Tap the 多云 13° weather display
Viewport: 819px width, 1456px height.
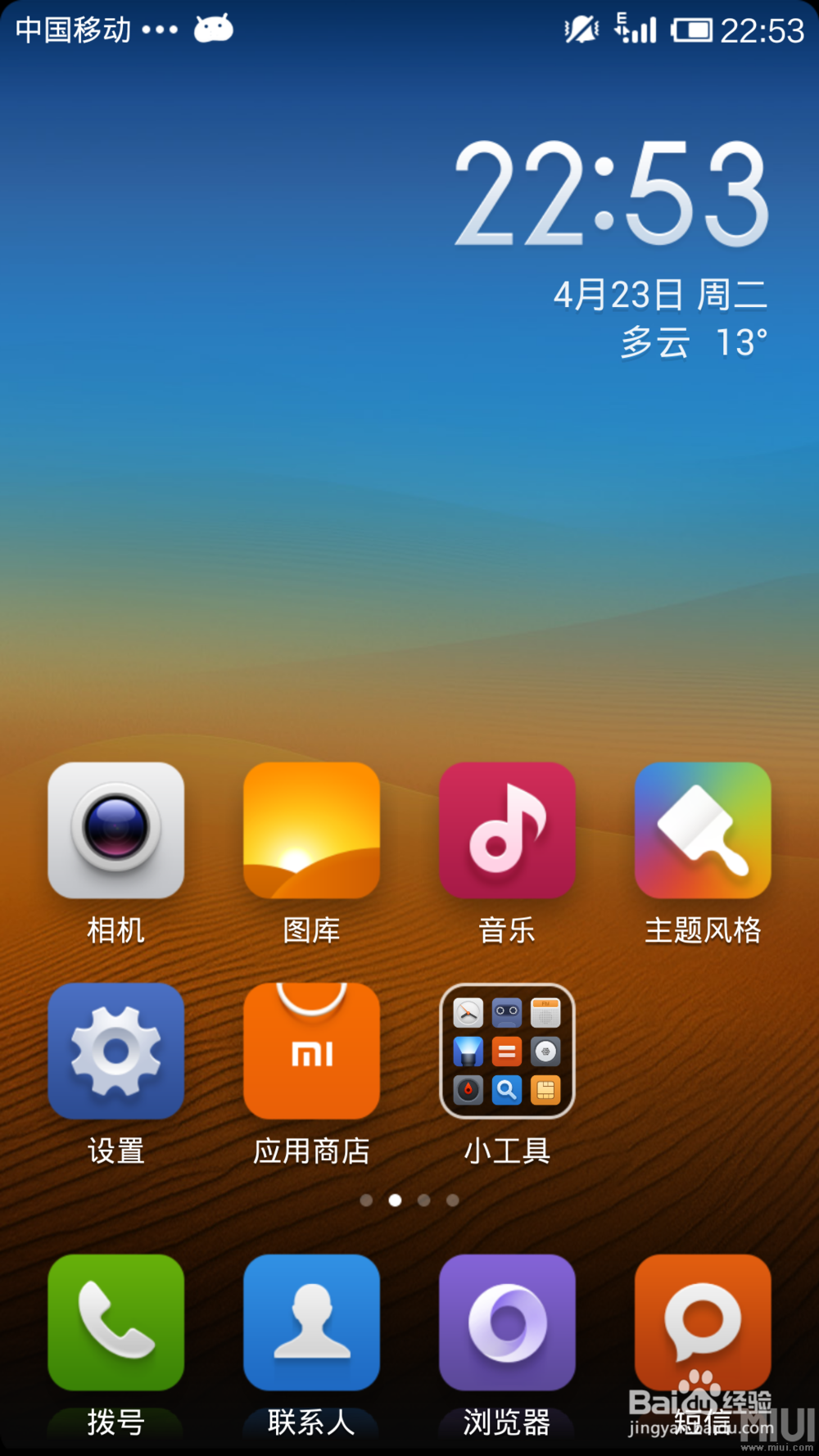tap(692, 344)
